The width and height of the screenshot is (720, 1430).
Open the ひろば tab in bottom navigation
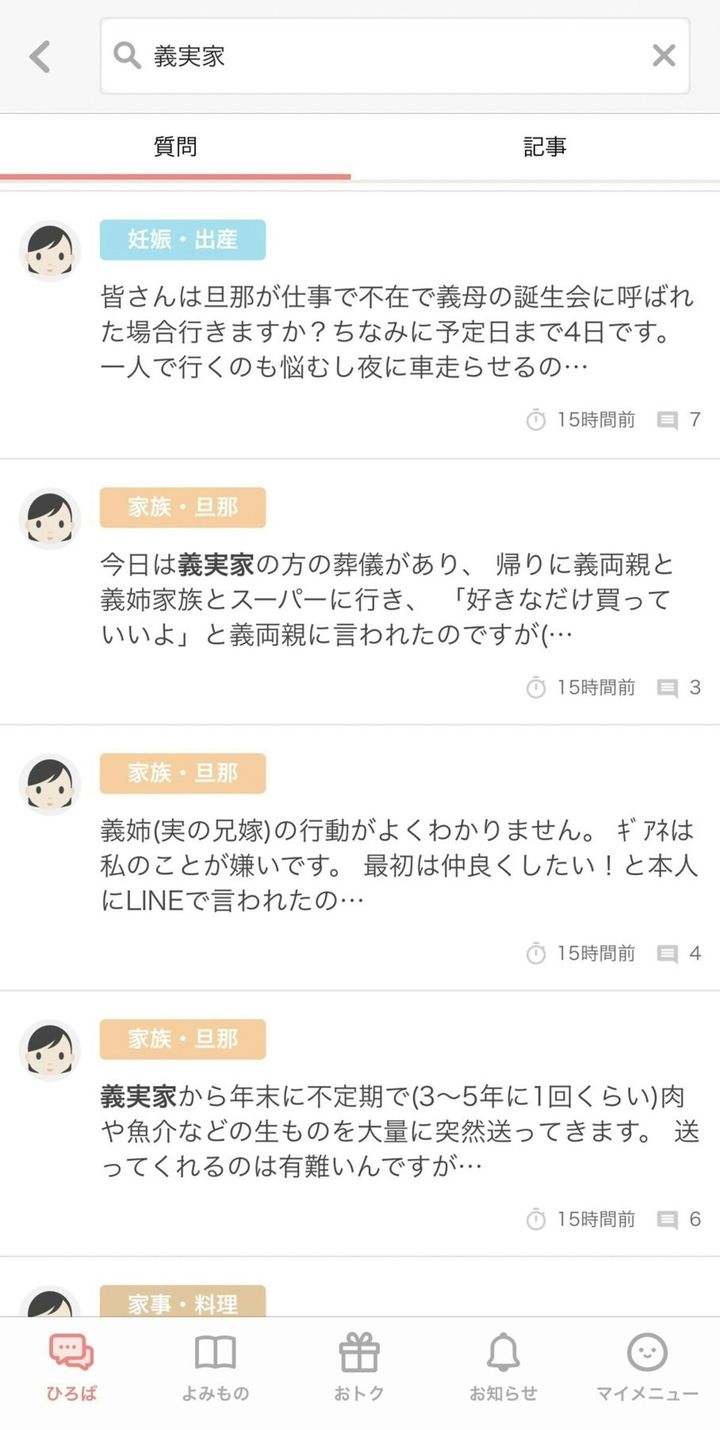point(71,1367)
